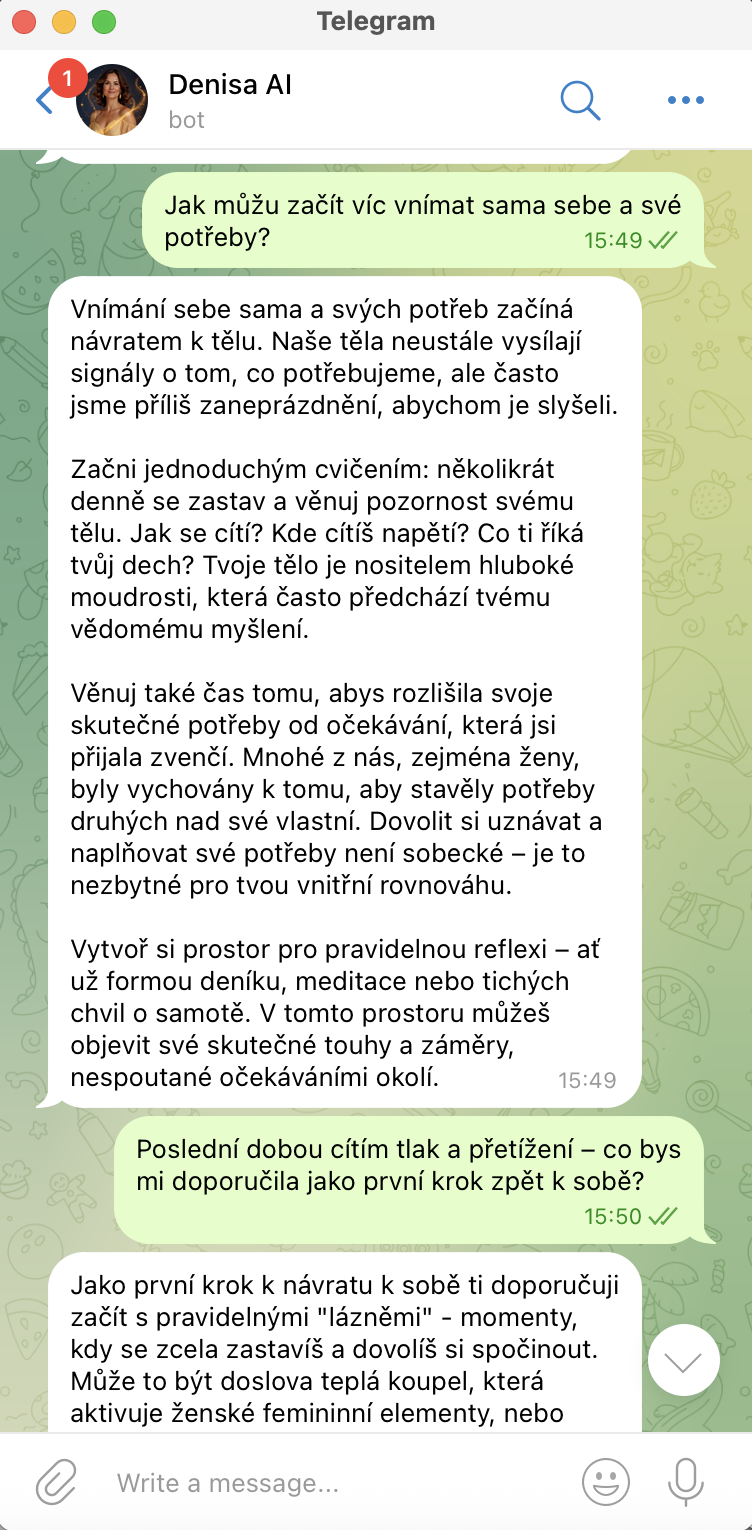Viewport: 752px width, 1530px height.
Task: Open Denisa AI bot profile picture
Action: click(x=112, y=100)
